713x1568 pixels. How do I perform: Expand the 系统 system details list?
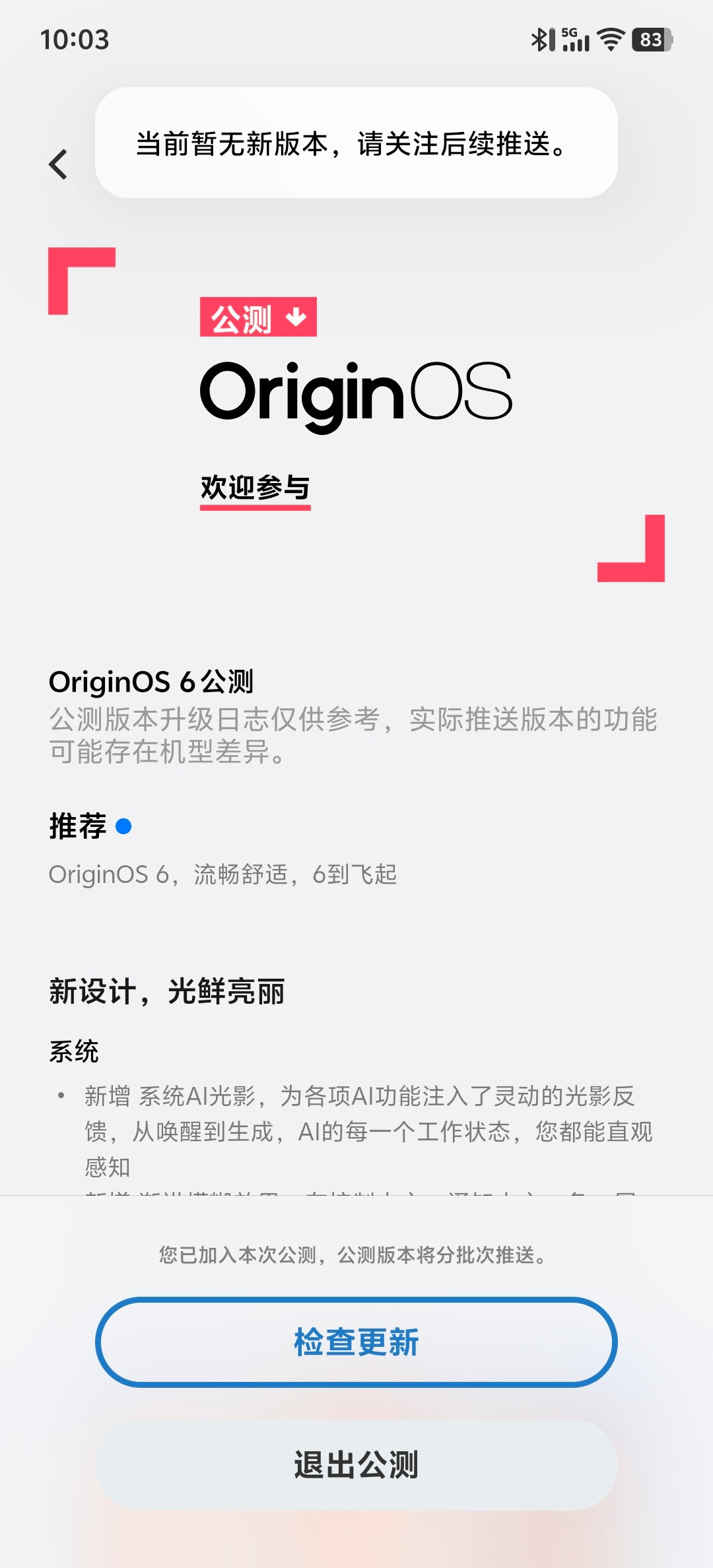(x=73, y=1051)
